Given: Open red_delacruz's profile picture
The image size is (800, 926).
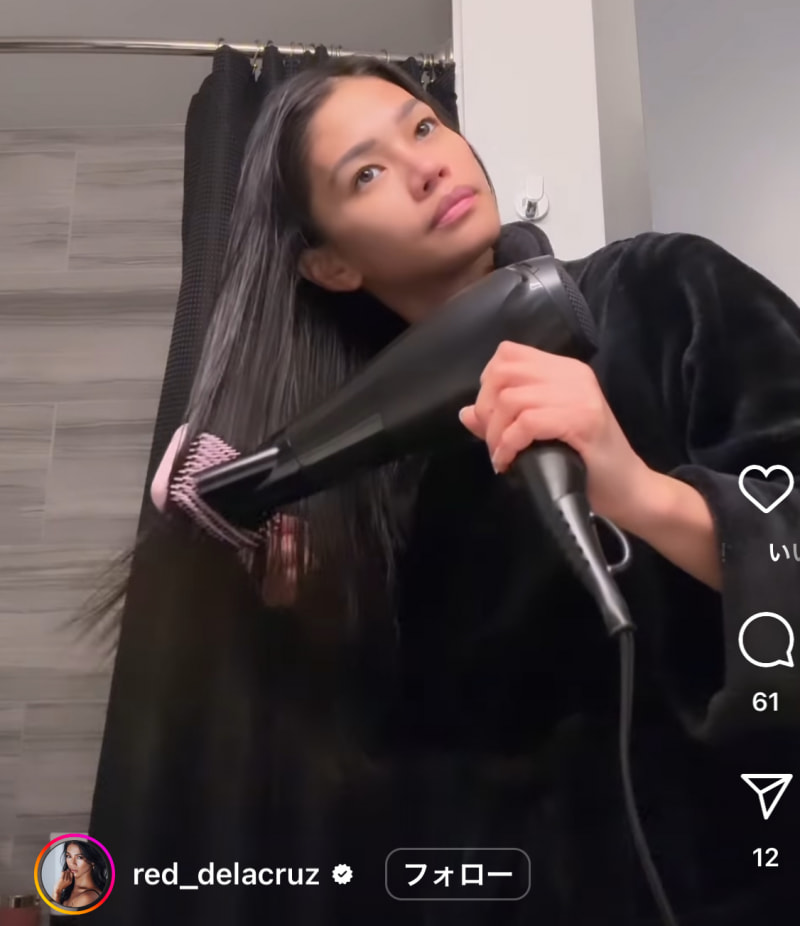Looking at the screenshot, I should point(75,874).
